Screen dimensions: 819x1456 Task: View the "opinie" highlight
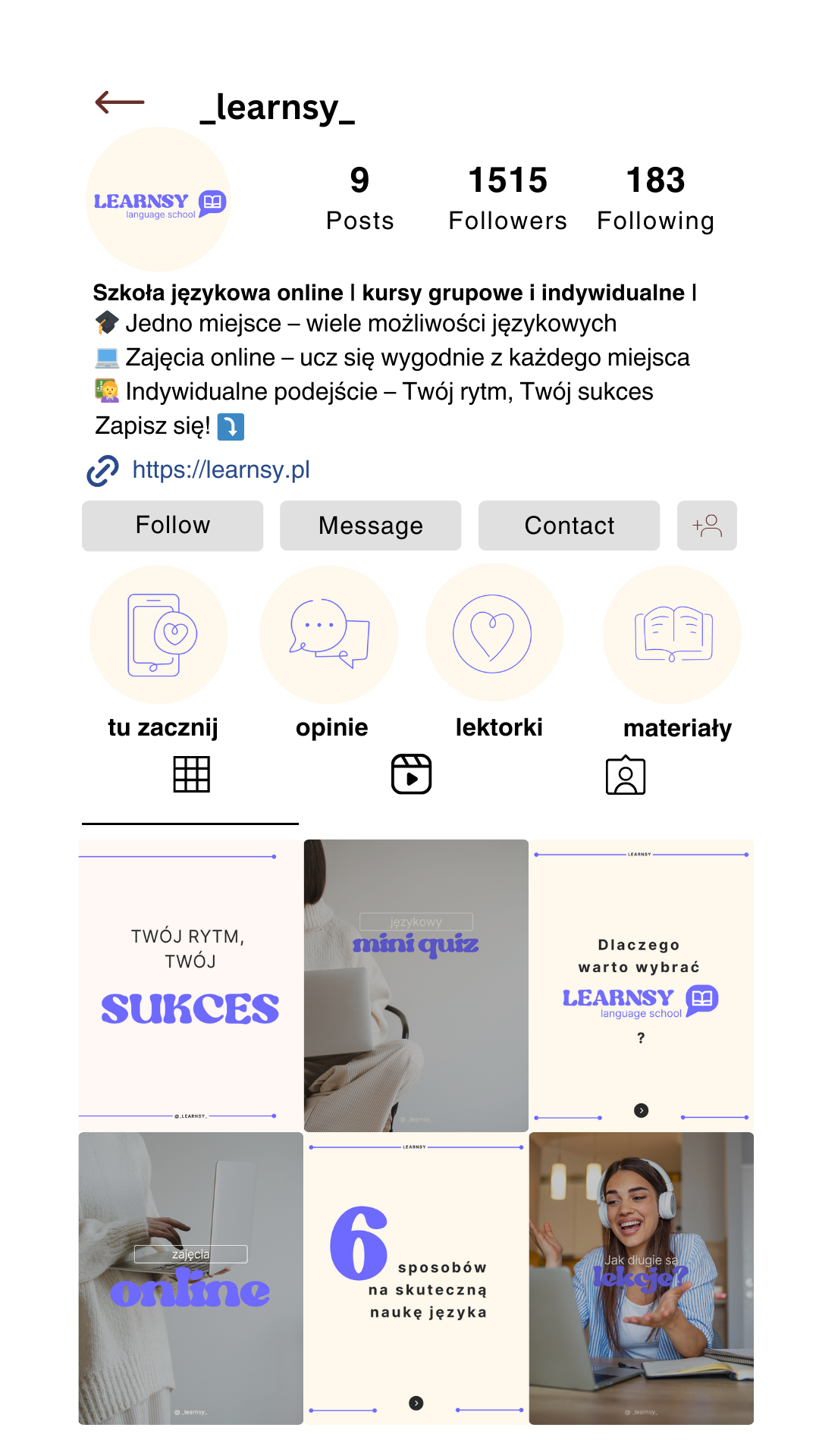point(328,635)
